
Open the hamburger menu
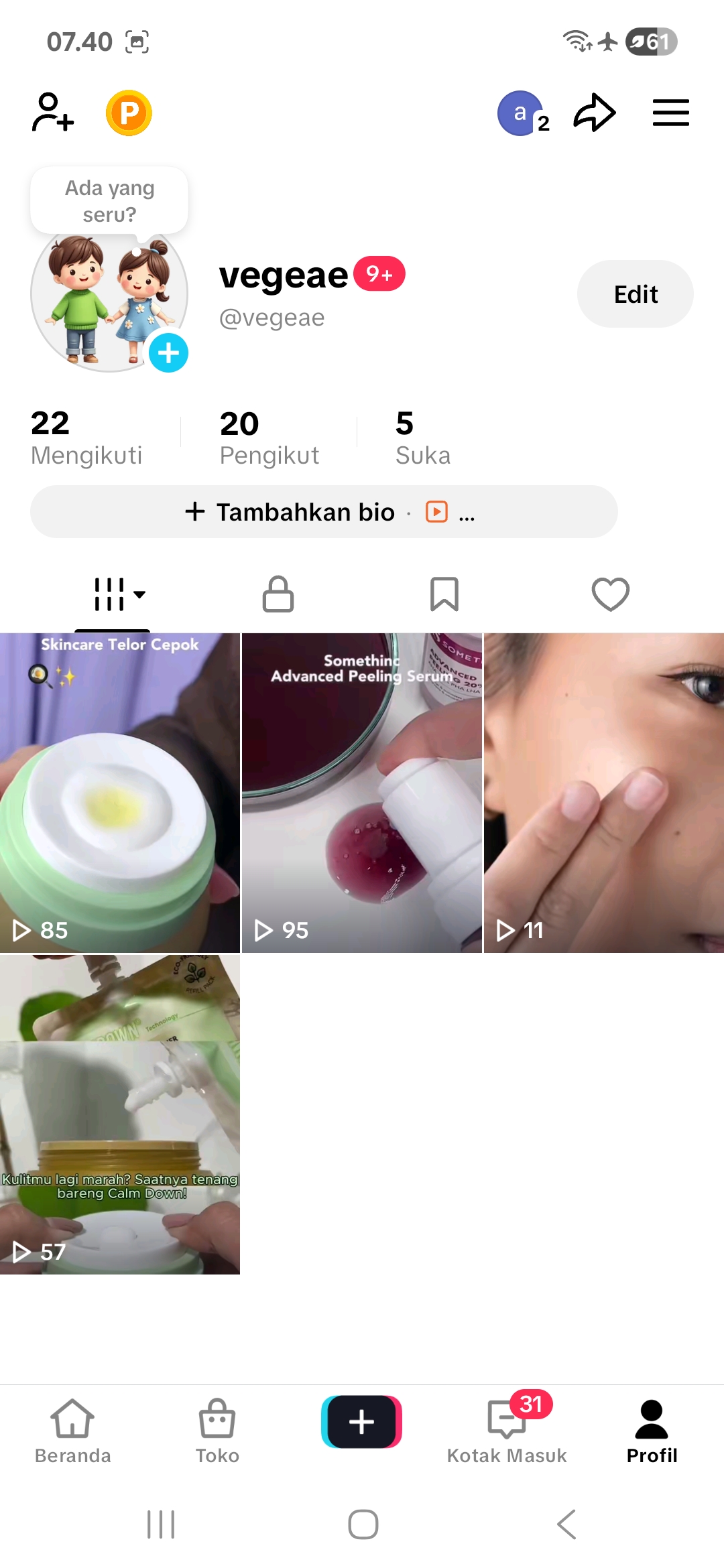670,113
